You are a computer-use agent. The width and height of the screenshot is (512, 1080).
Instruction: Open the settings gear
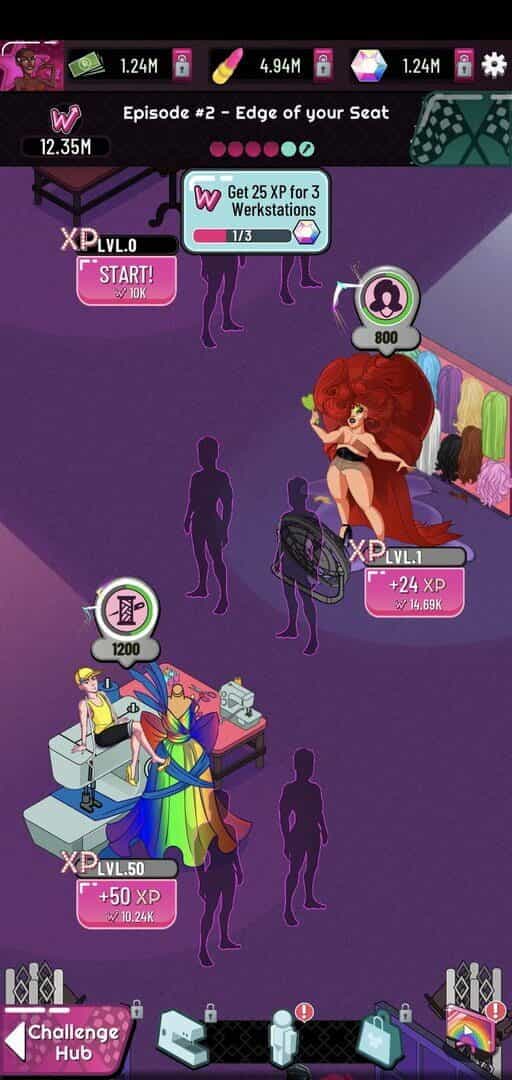pyautogui.click(x=493, y=65)
